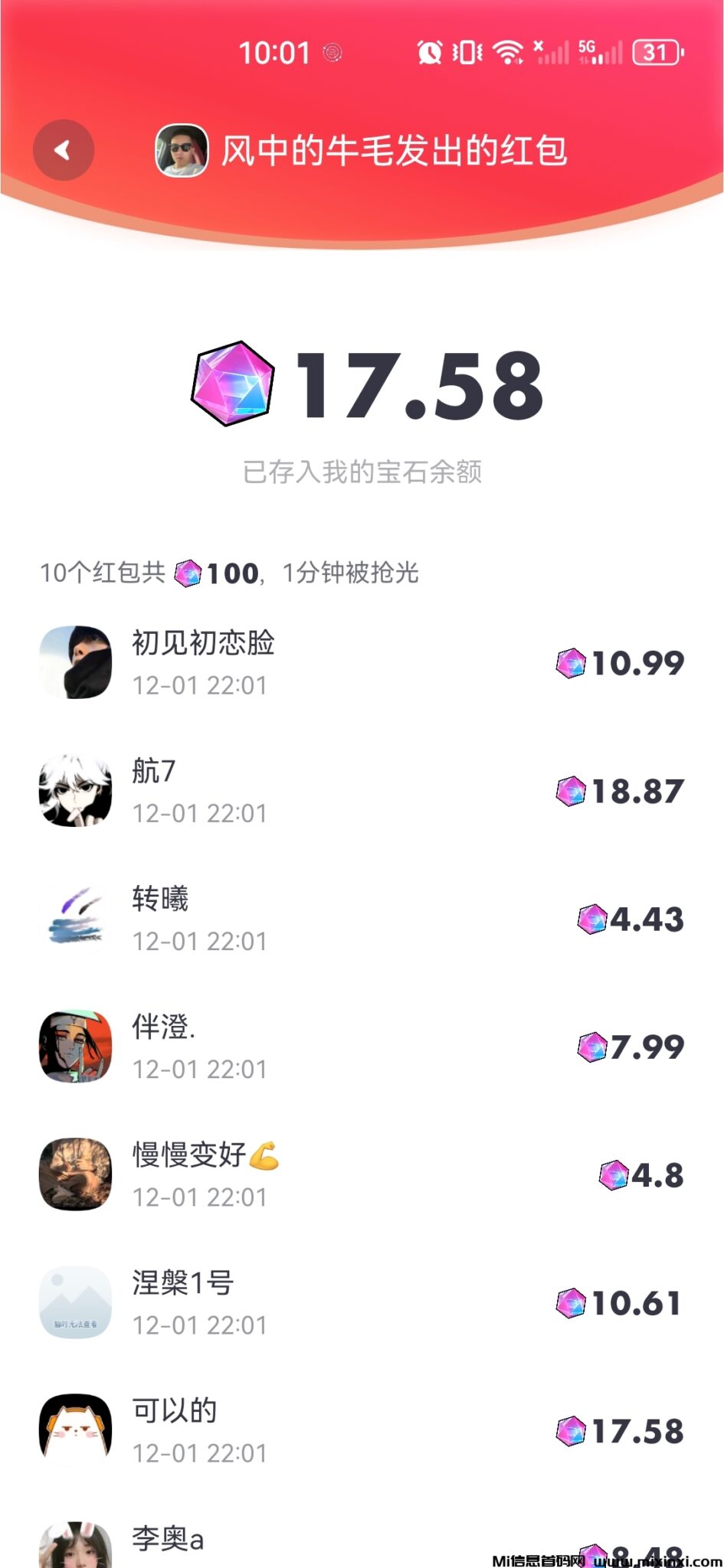Tap the back arrow to leave red packet page
724x1568 pixels.
(x=65, y=149)
